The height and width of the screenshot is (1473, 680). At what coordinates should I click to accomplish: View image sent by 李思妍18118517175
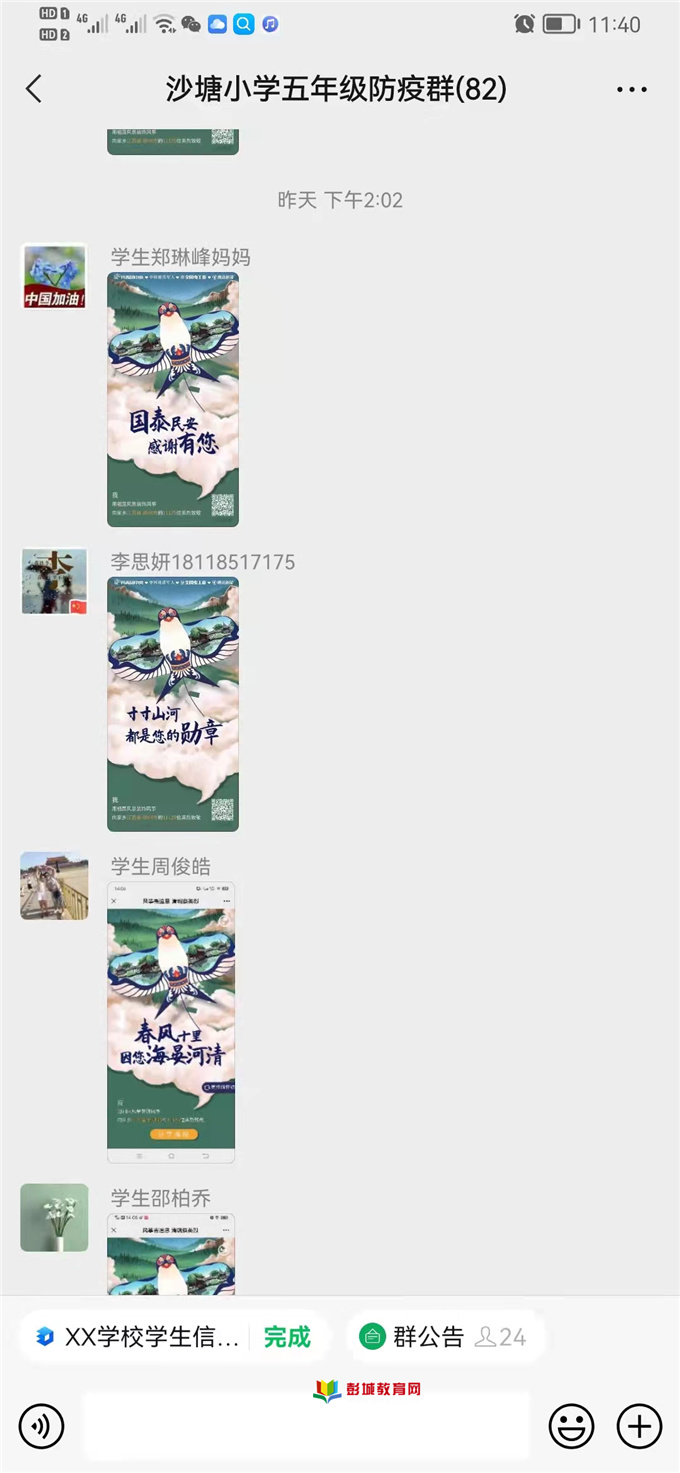173,704
